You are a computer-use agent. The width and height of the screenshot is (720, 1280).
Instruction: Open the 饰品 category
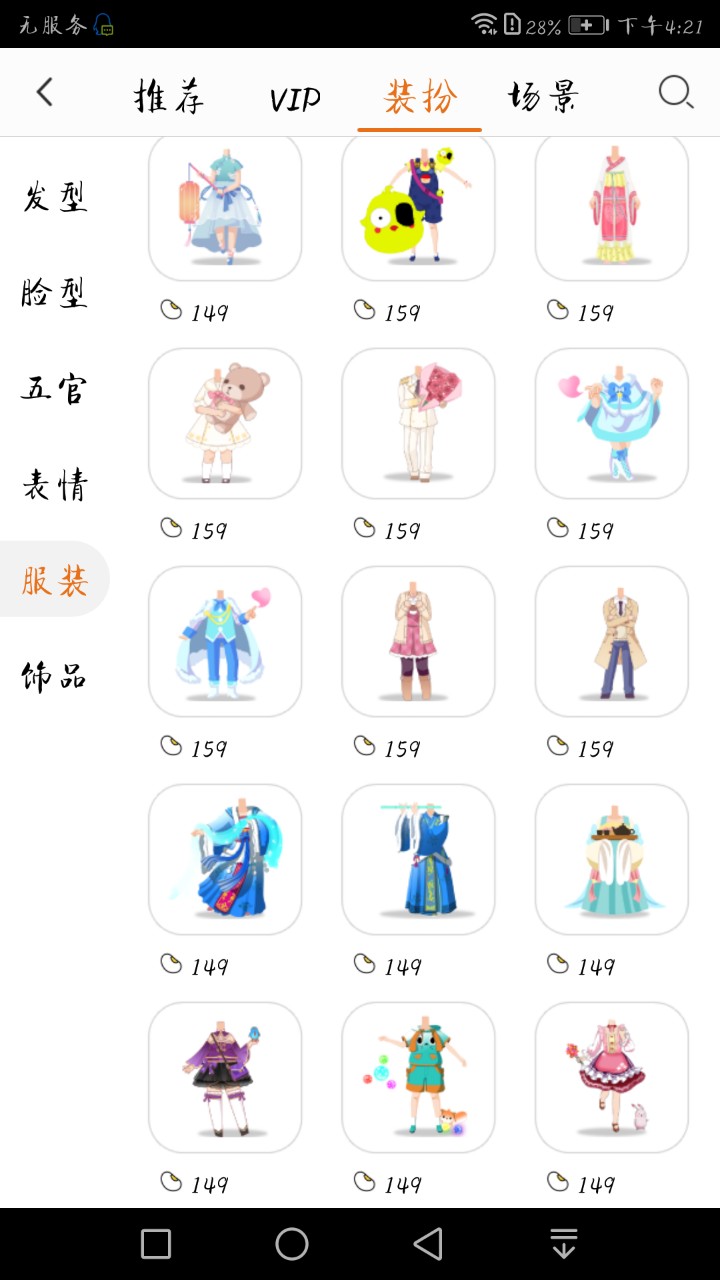55,677
